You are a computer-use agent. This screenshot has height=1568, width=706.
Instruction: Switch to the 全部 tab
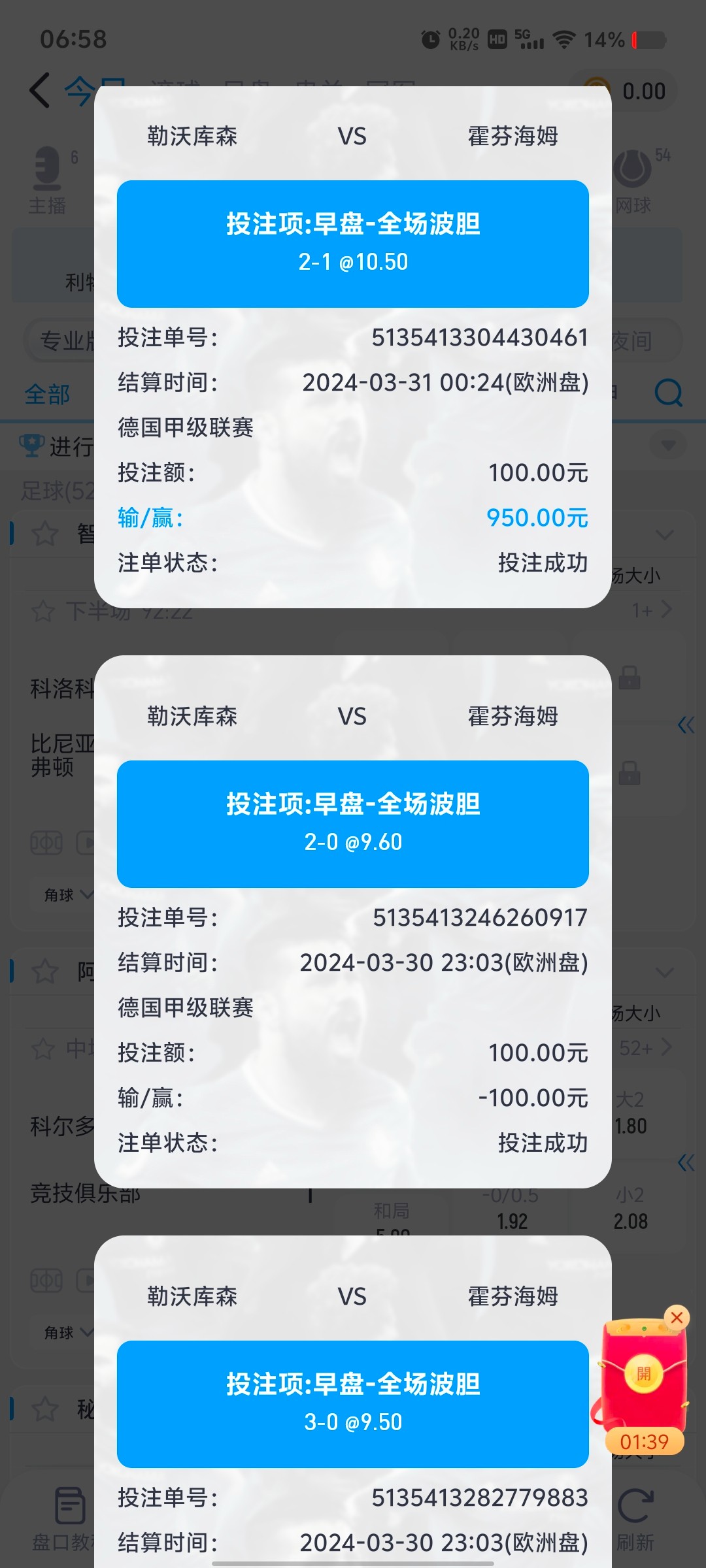(x=47, y=394)
